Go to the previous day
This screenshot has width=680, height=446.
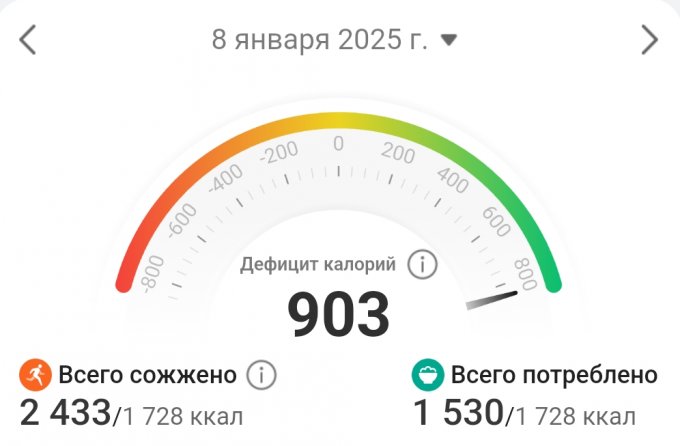28,40
